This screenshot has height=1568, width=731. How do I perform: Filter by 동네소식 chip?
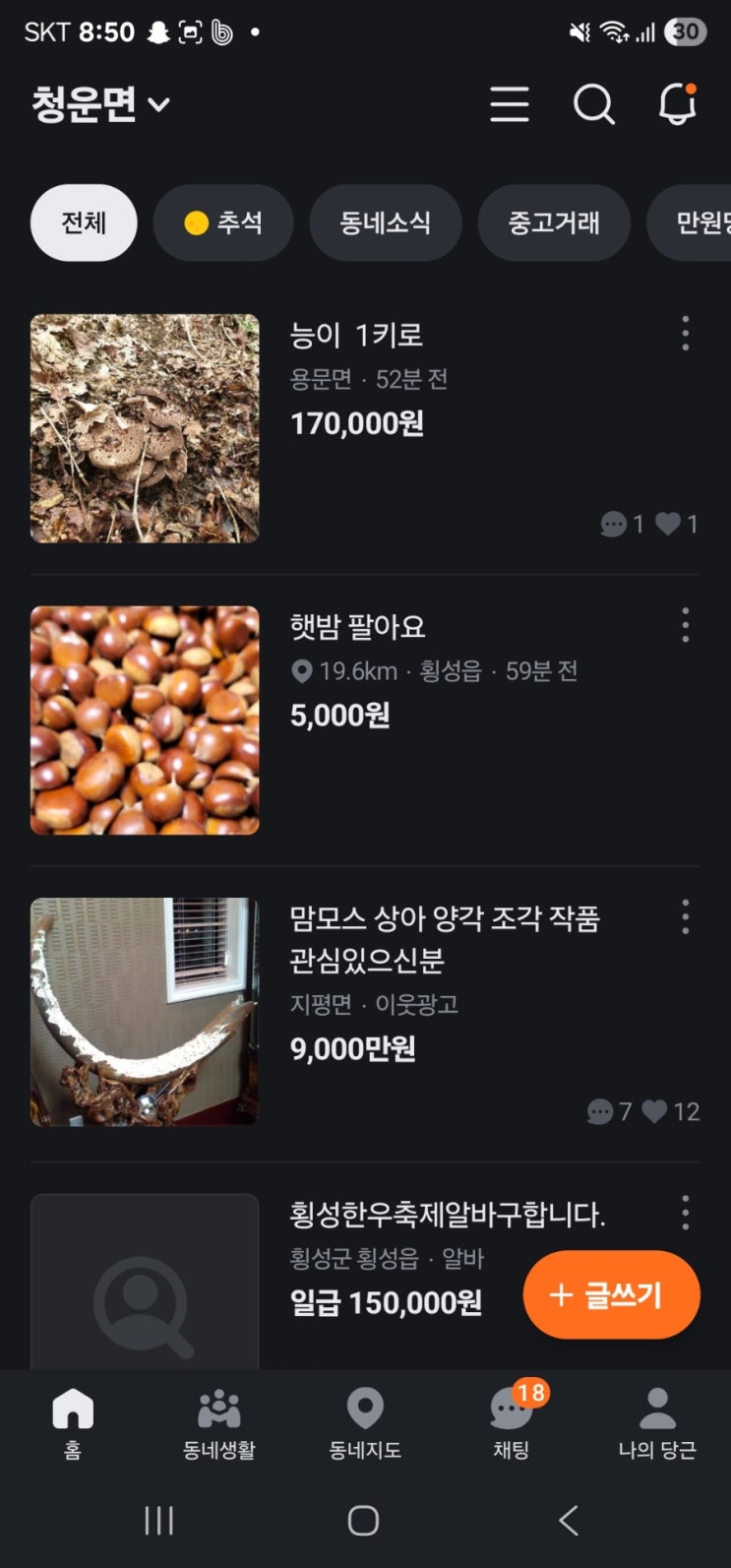coord(385,222)
